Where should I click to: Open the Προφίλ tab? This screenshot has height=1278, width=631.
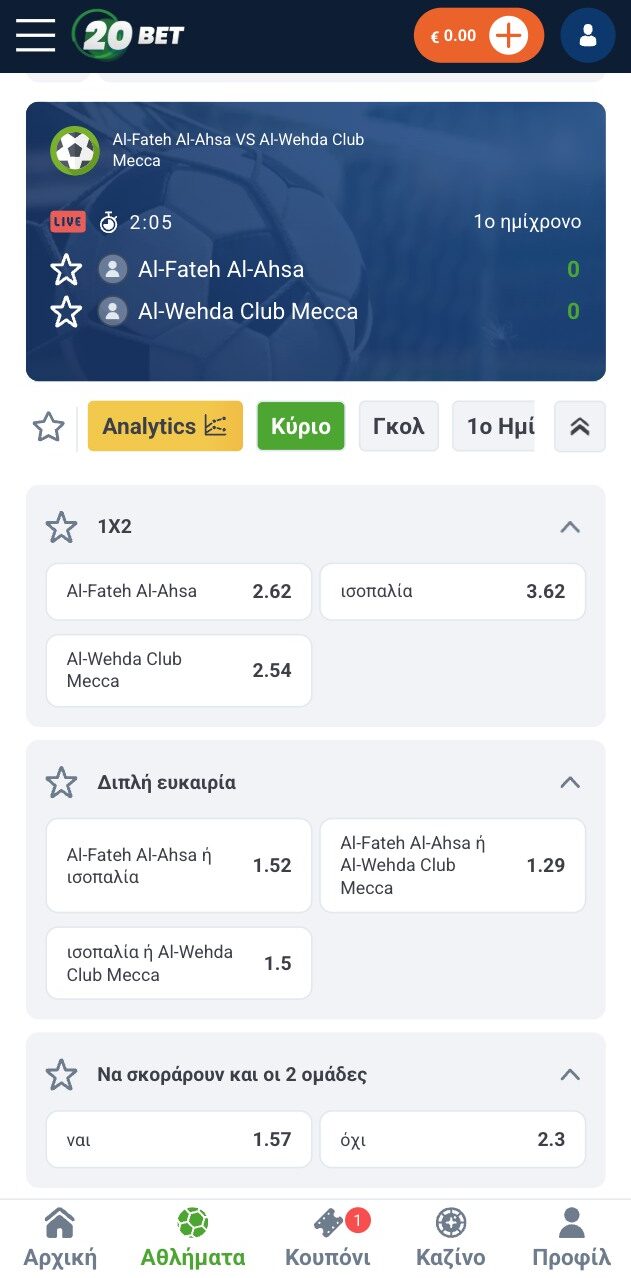tap(571, 1238)
